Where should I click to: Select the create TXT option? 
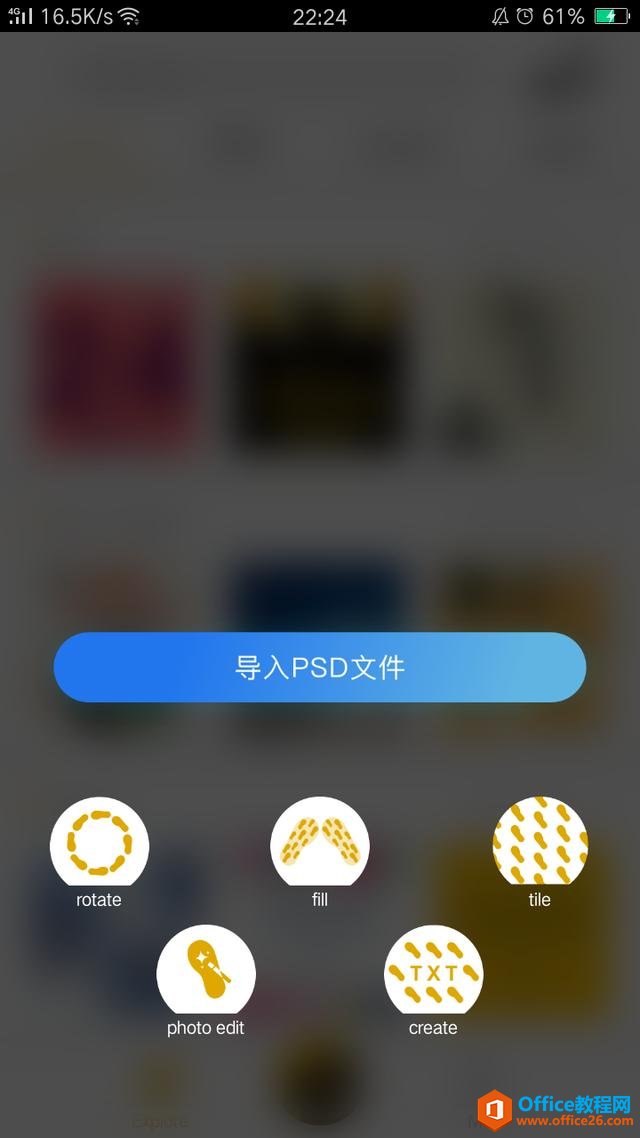click(x=433, y=972)
